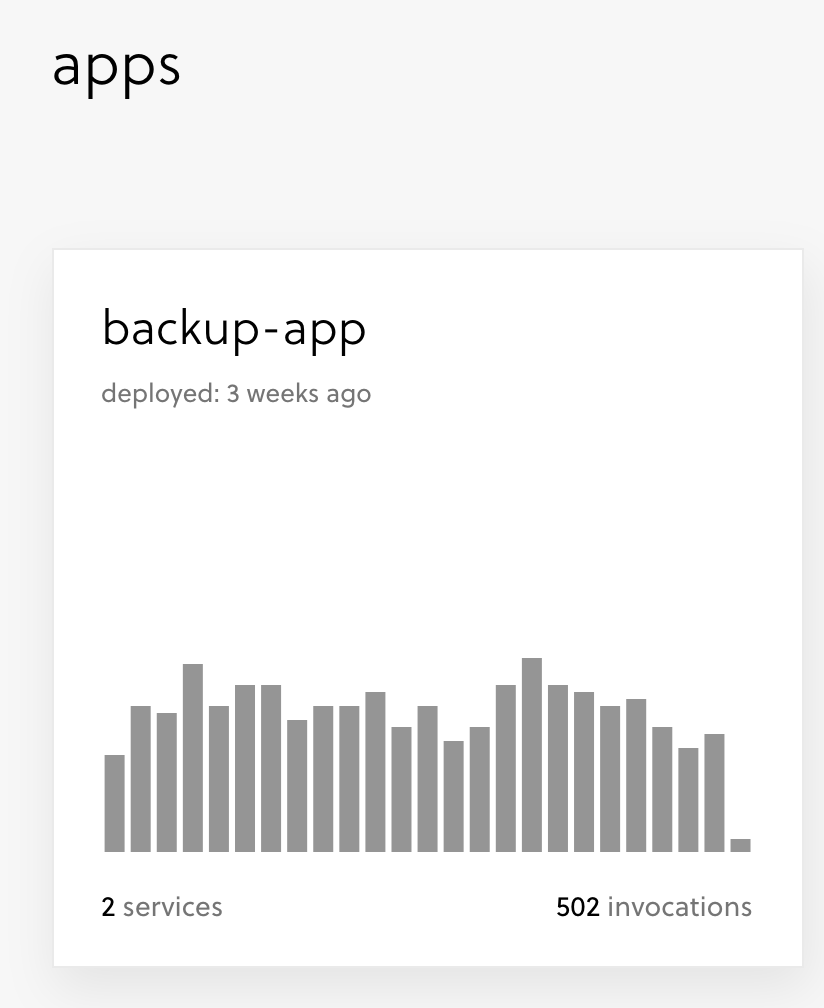The width and height of the screenshot is (824, 1008).
Task: Click the backup-app title
Action: 234,330
